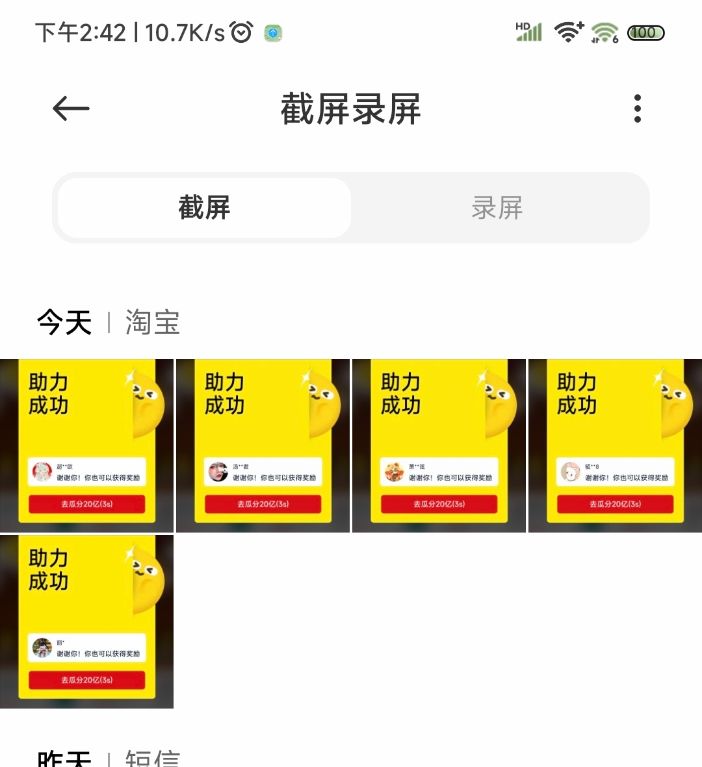The width and height of the screenshot is (702, 767).
Task: Open the third Taobao screenshot from today
Action: pyautogui.click(x=439, y=445)
